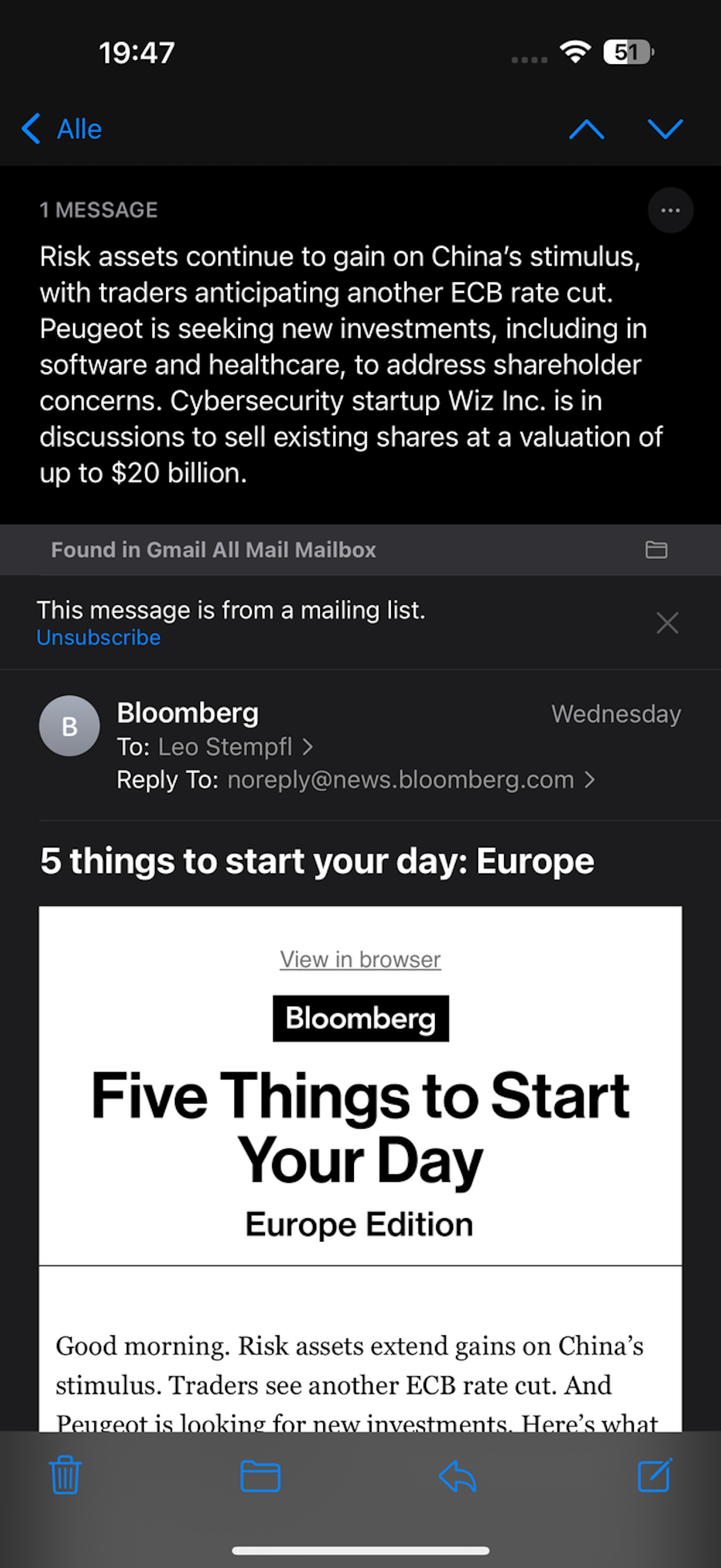
Task: Open the Gmail All Mail Mailbox folder
Action: click(656, 550)
